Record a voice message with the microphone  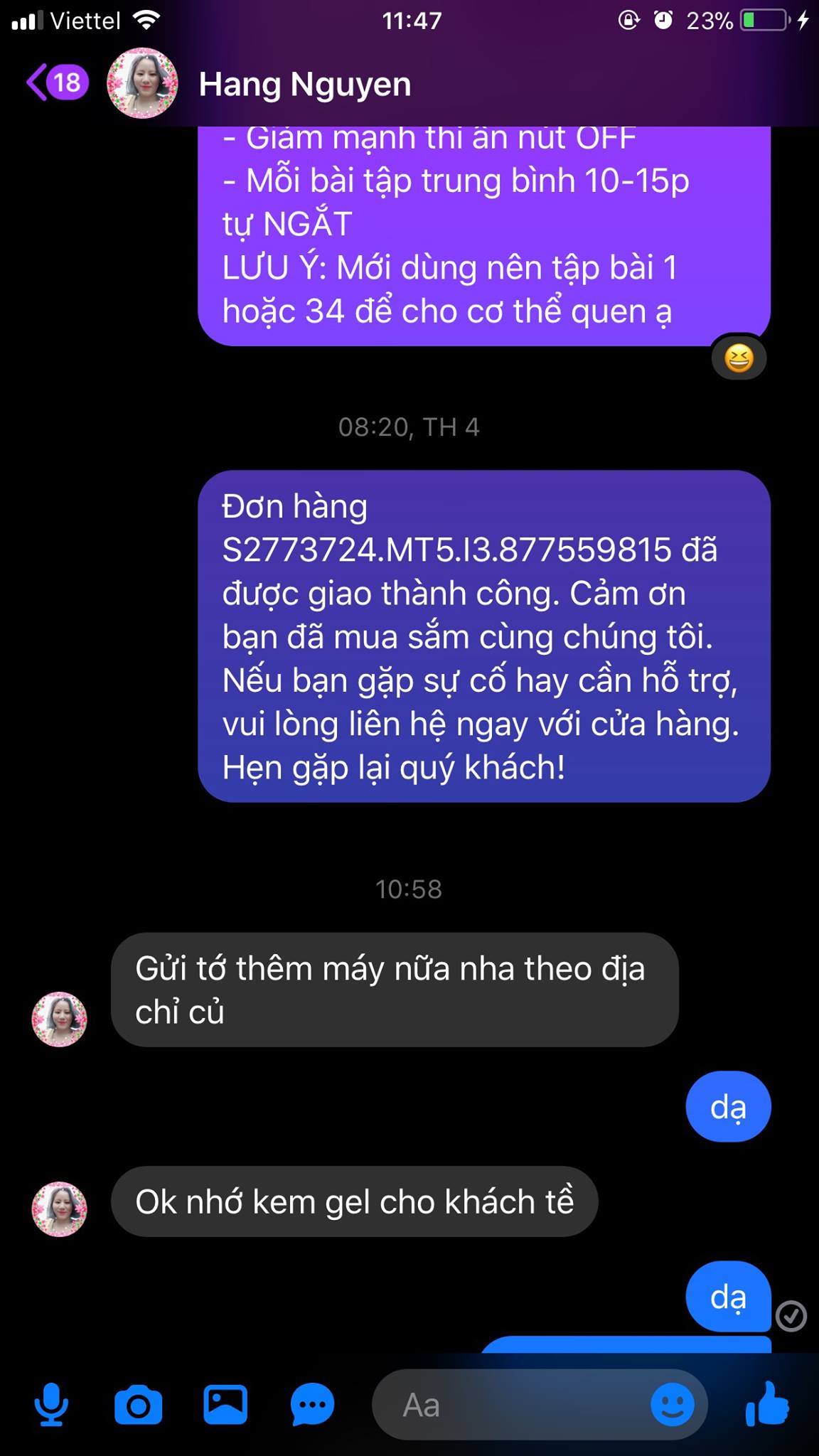(51, 1404)
